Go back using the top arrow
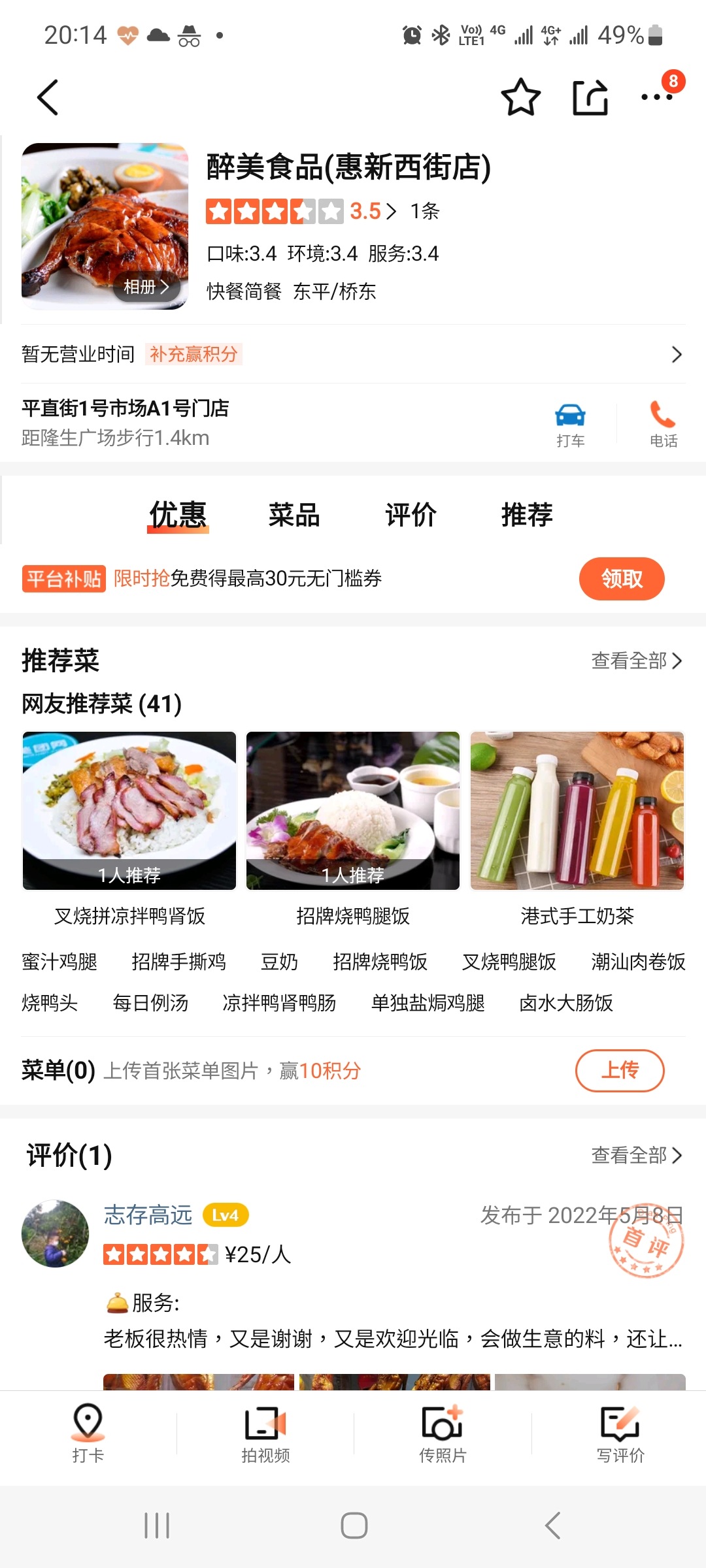 (48, 98)
